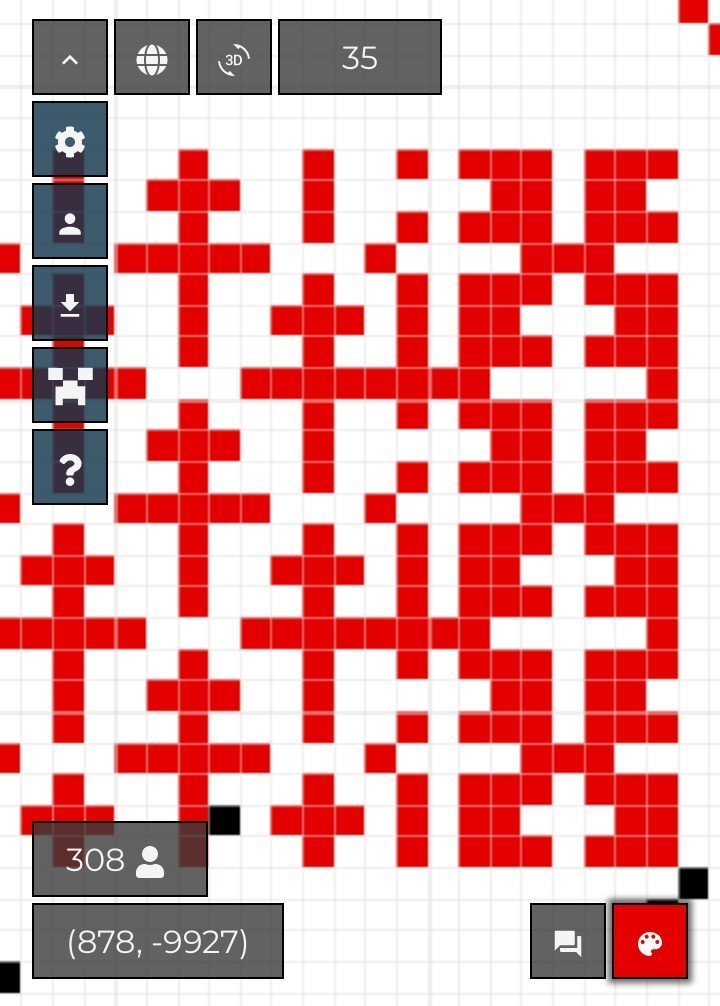
Task: Toggle the 3D view mode
Action: click(234, 58)
